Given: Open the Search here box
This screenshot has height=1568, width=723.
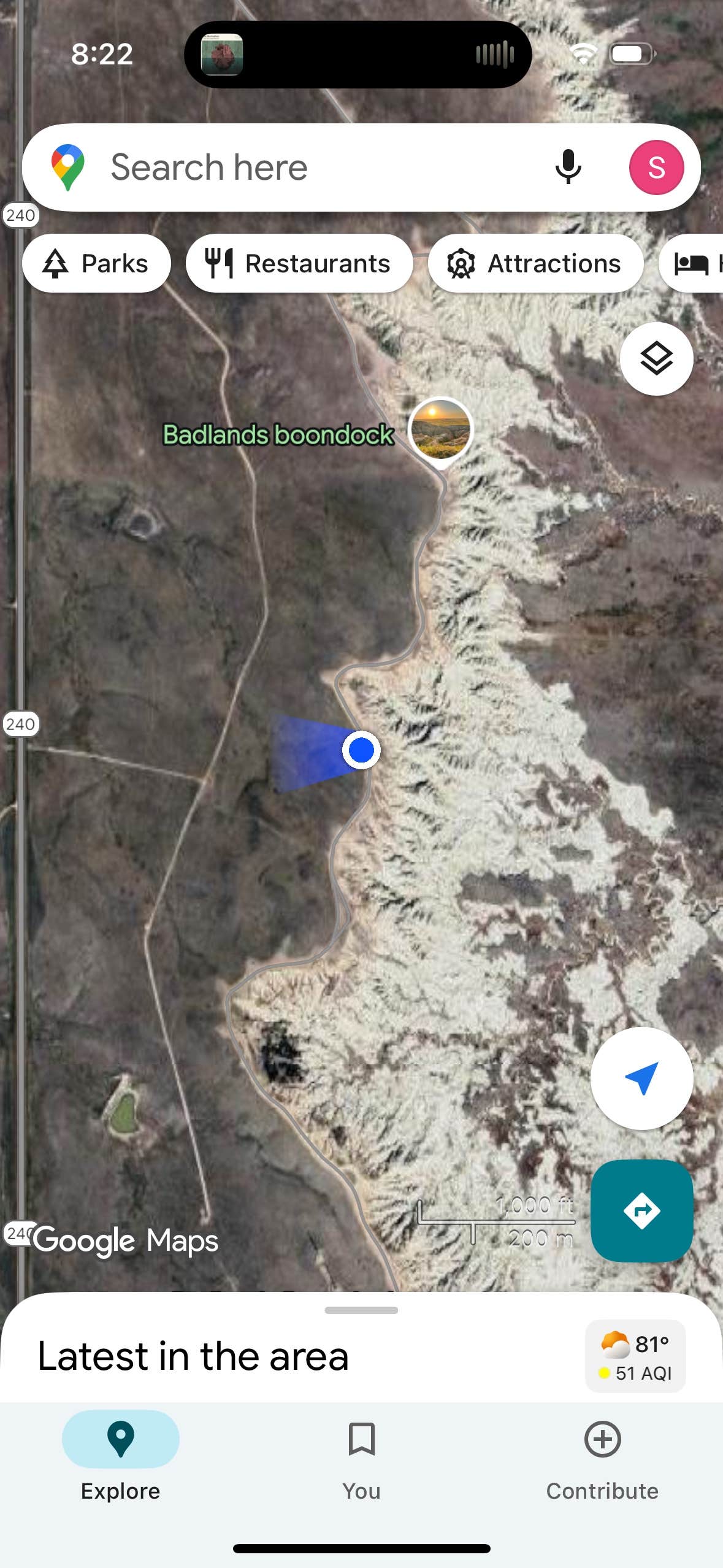Looking at the screenshot, I should (307, 167).
